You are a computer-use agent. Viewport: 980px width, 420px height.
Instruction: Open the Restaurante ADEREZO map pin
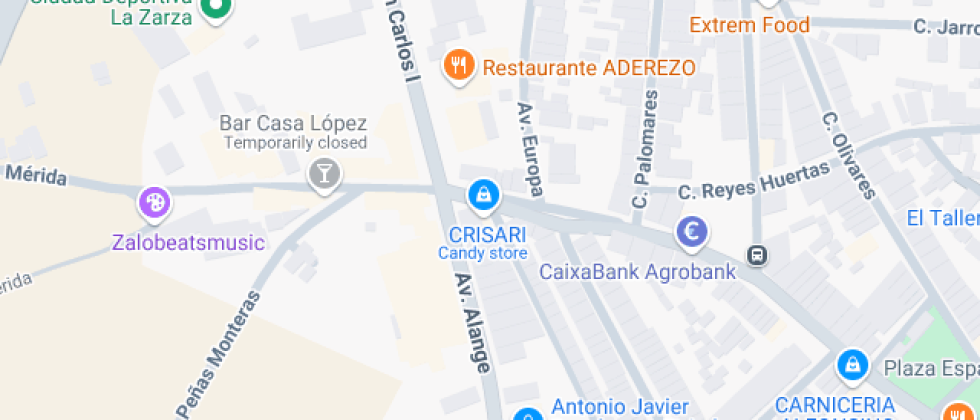pyautogui.click(x=459, y=66)
